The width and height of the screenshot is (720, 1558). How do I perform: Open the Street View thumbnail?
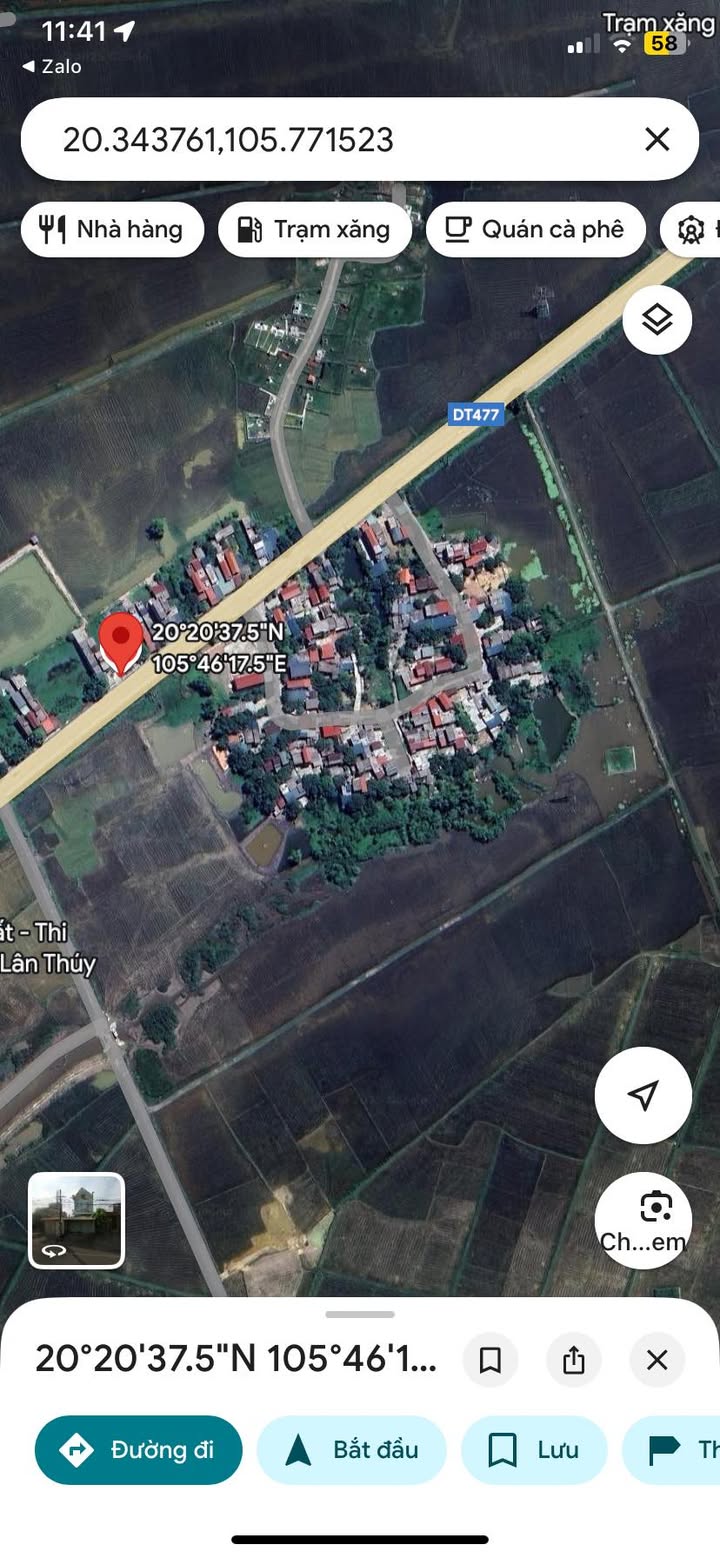(x=76, y=1220)
